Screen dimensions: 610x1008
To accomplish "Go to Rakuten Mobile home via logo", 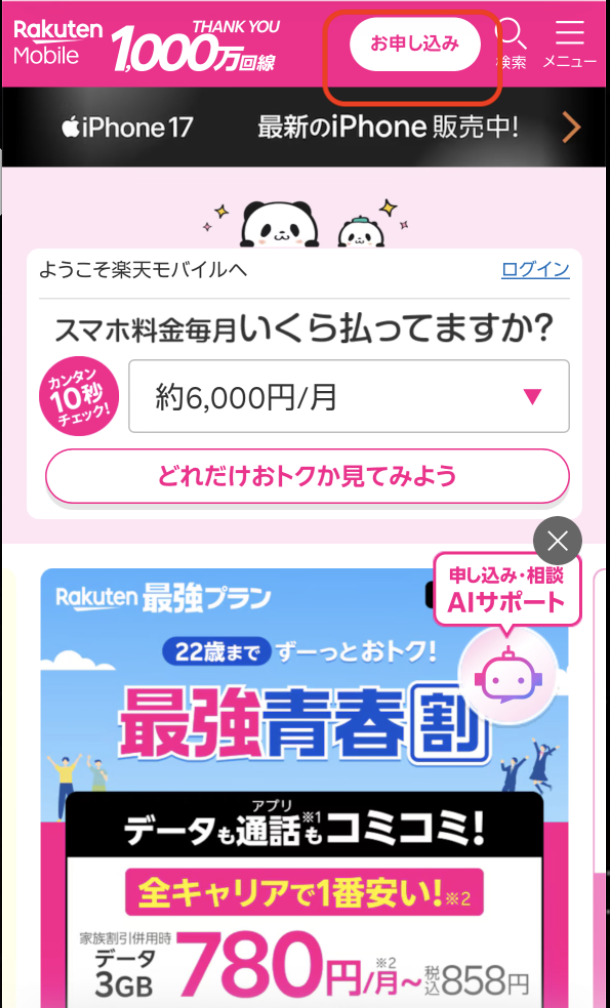I will pos(58,43).
